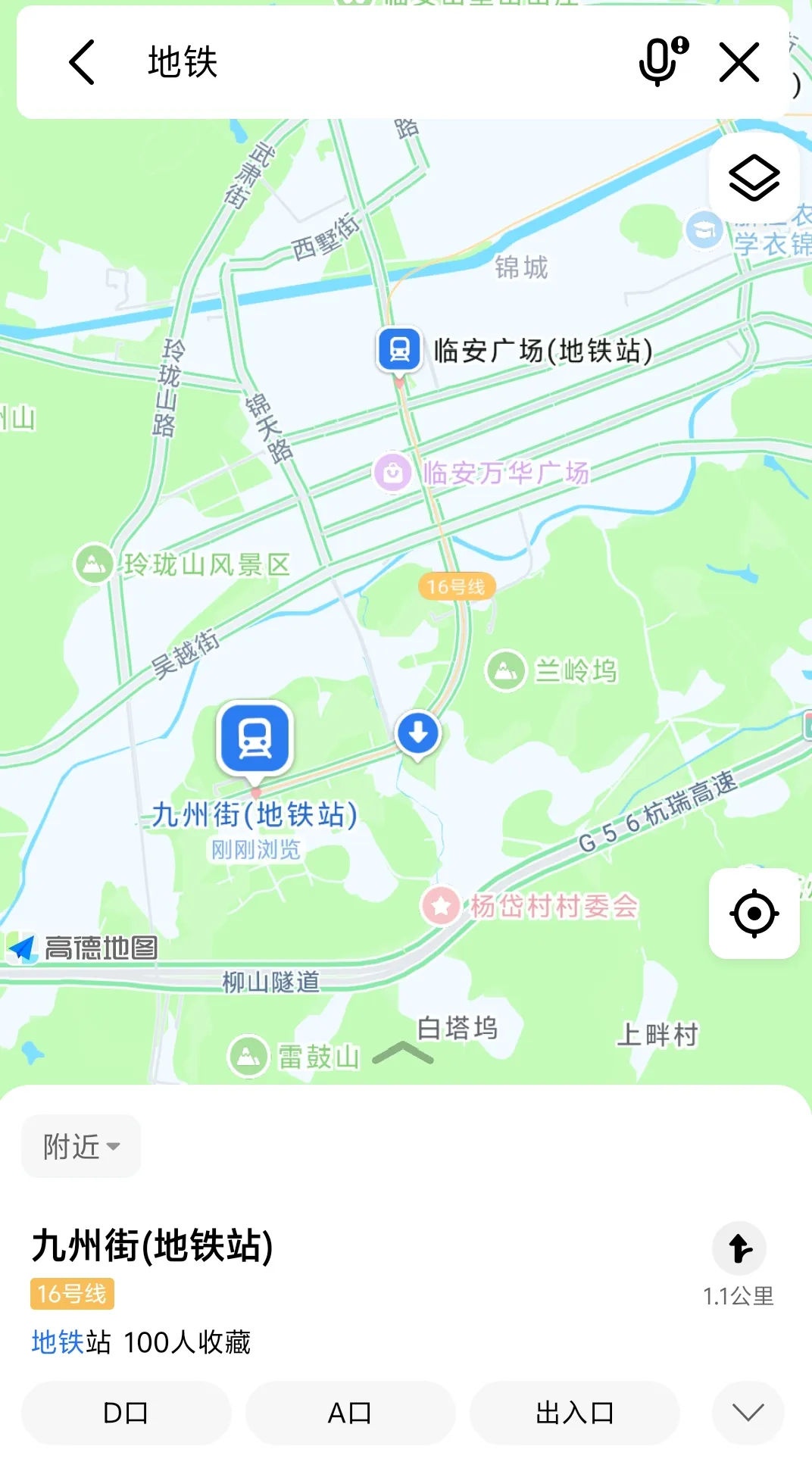
Task: Open the 附近 dropdown filter
Action: click(x=81, y=1146)
